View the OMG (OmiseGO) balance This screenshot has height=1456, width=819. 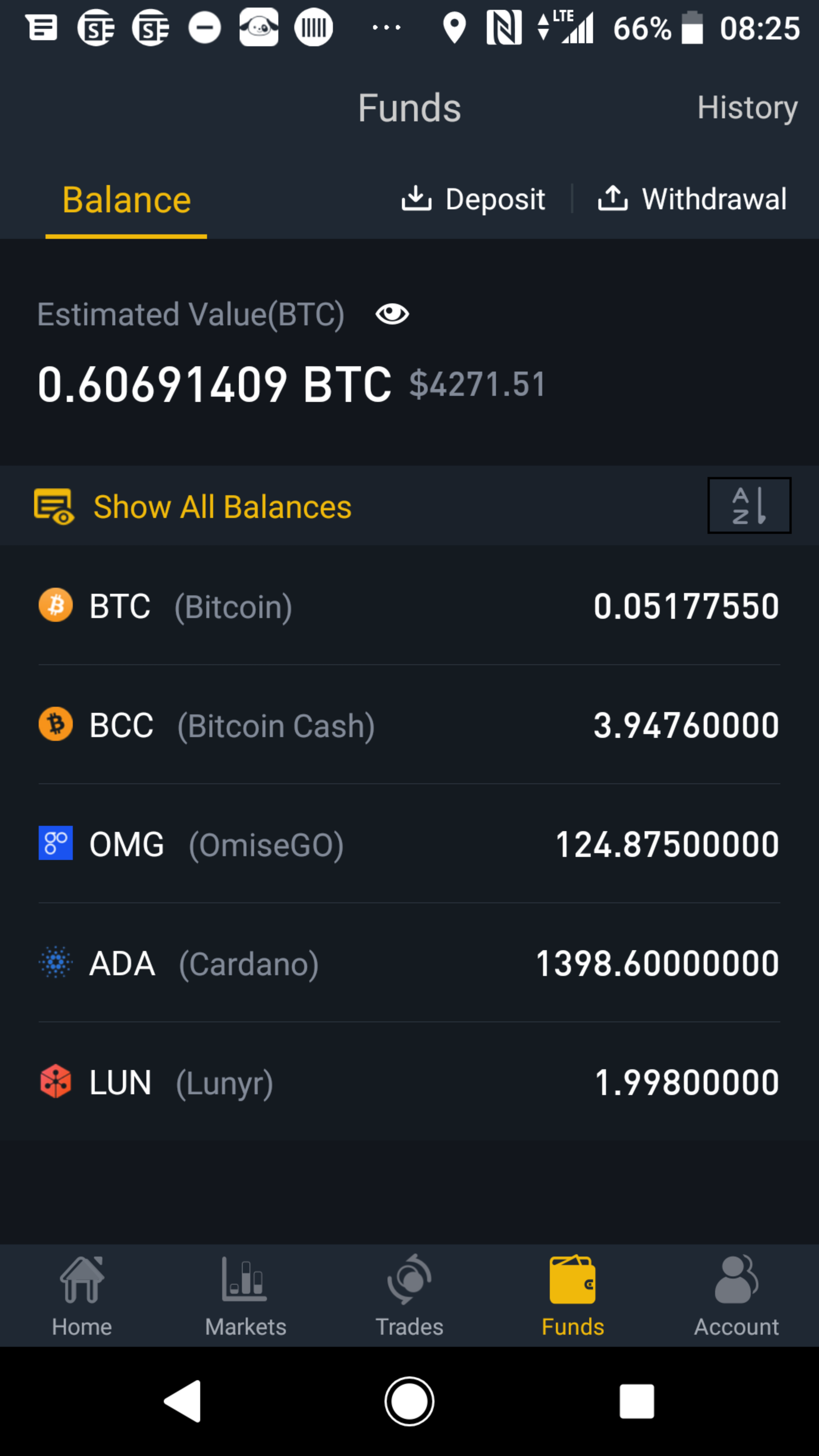409,844
